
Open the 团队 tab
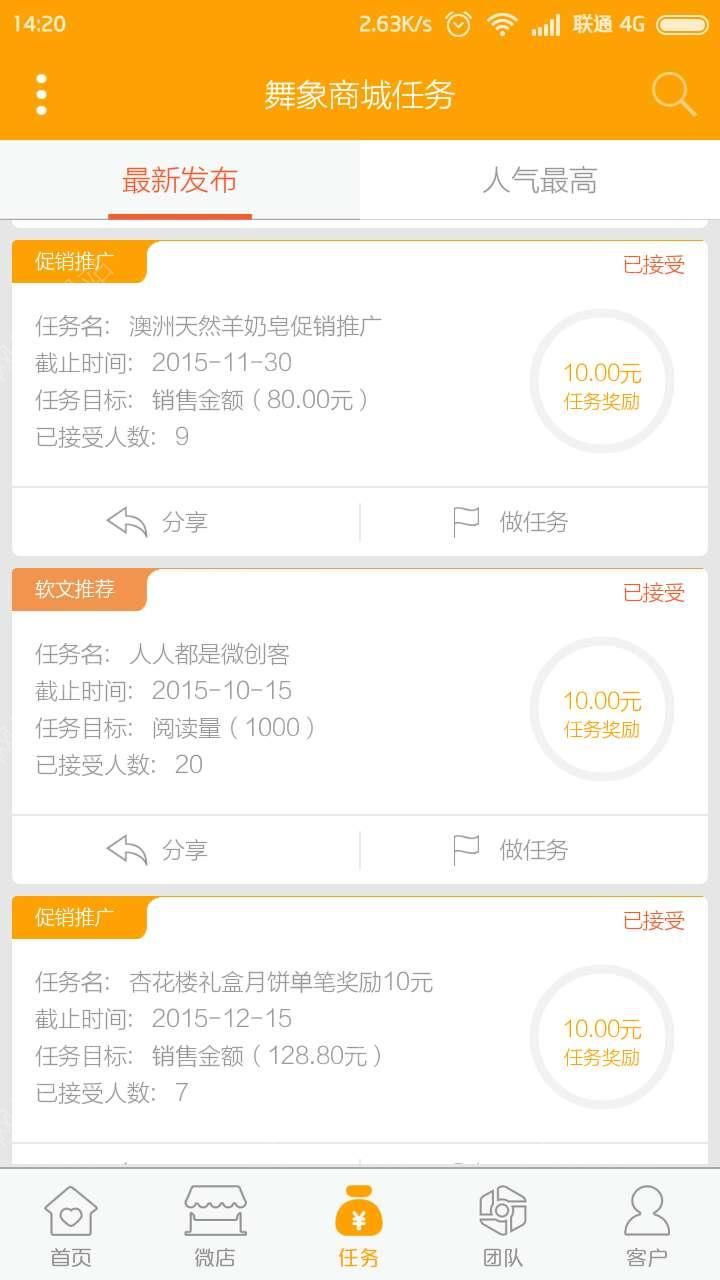[x=503, y=1226]
